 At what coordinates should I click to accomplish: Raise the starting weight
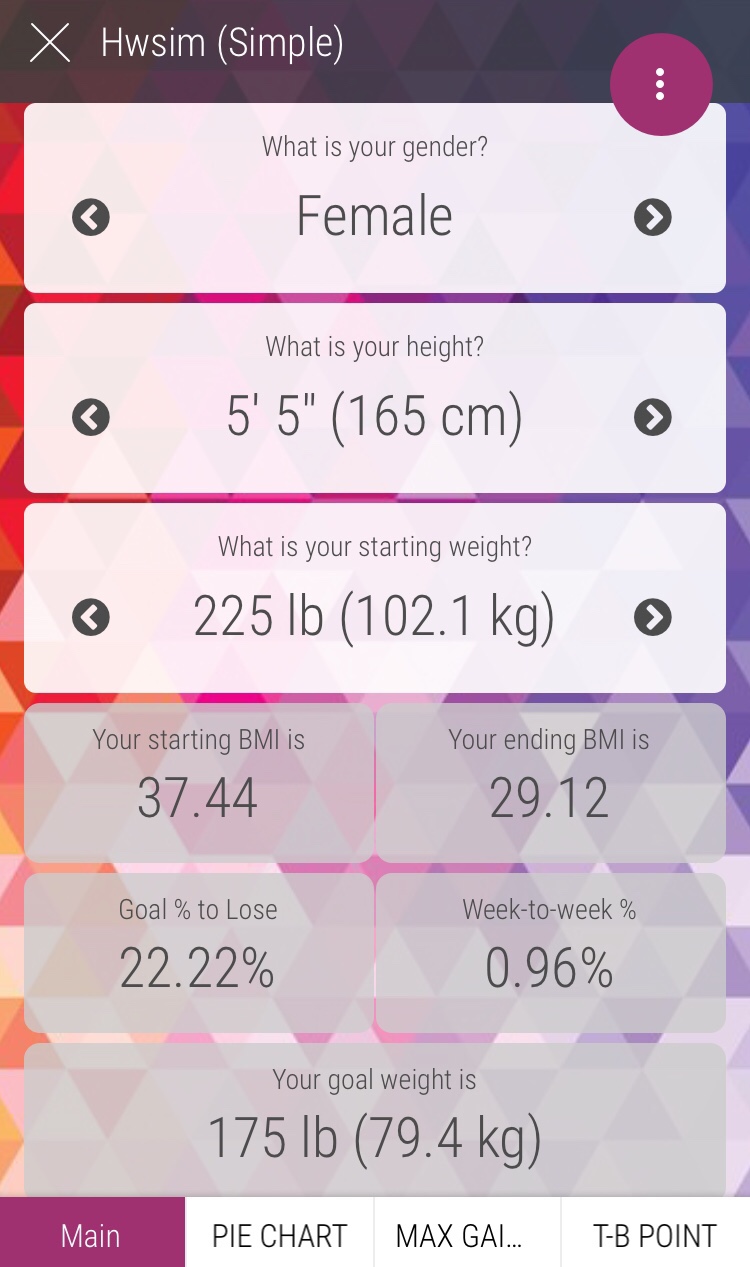pos(653,617)
